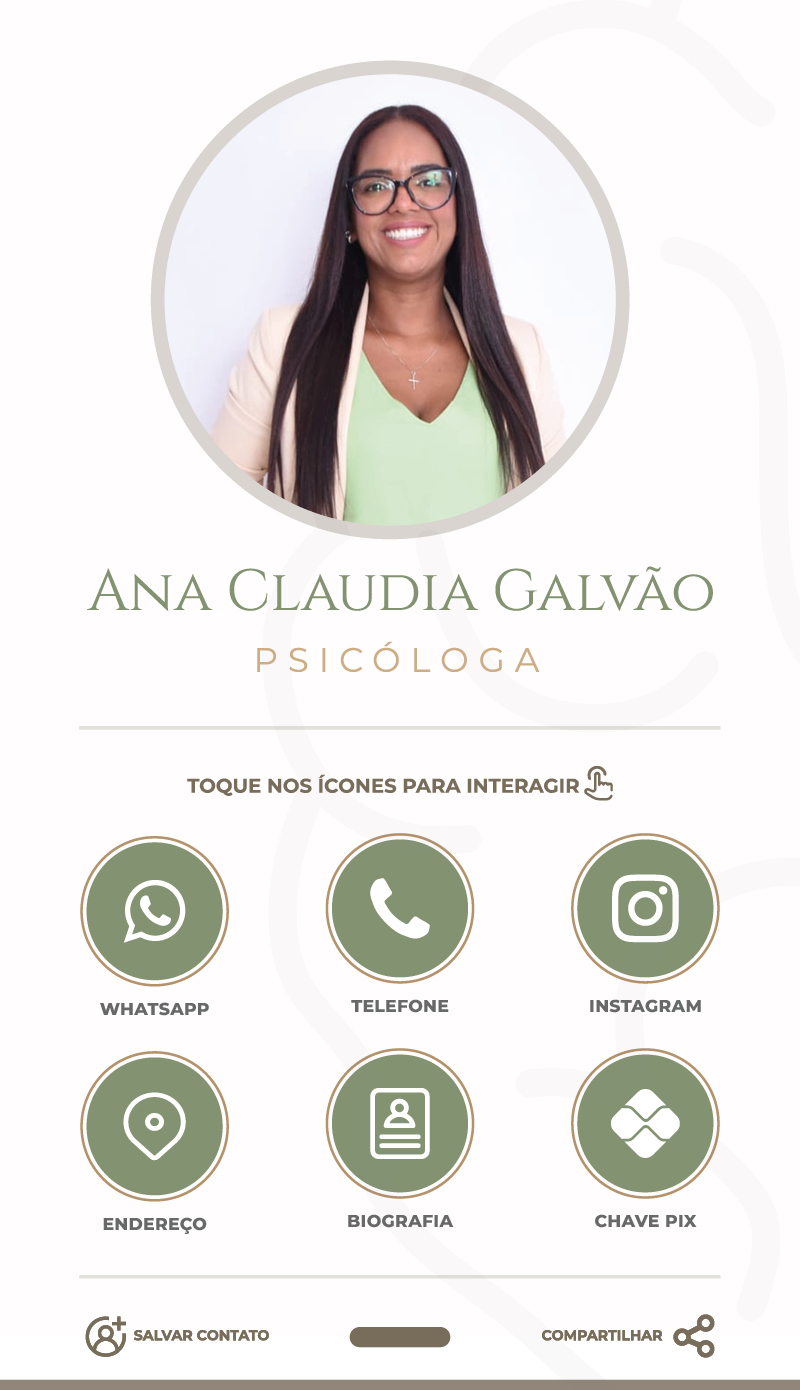
Task: View the Endereço location button
Action: [154, 1125]
